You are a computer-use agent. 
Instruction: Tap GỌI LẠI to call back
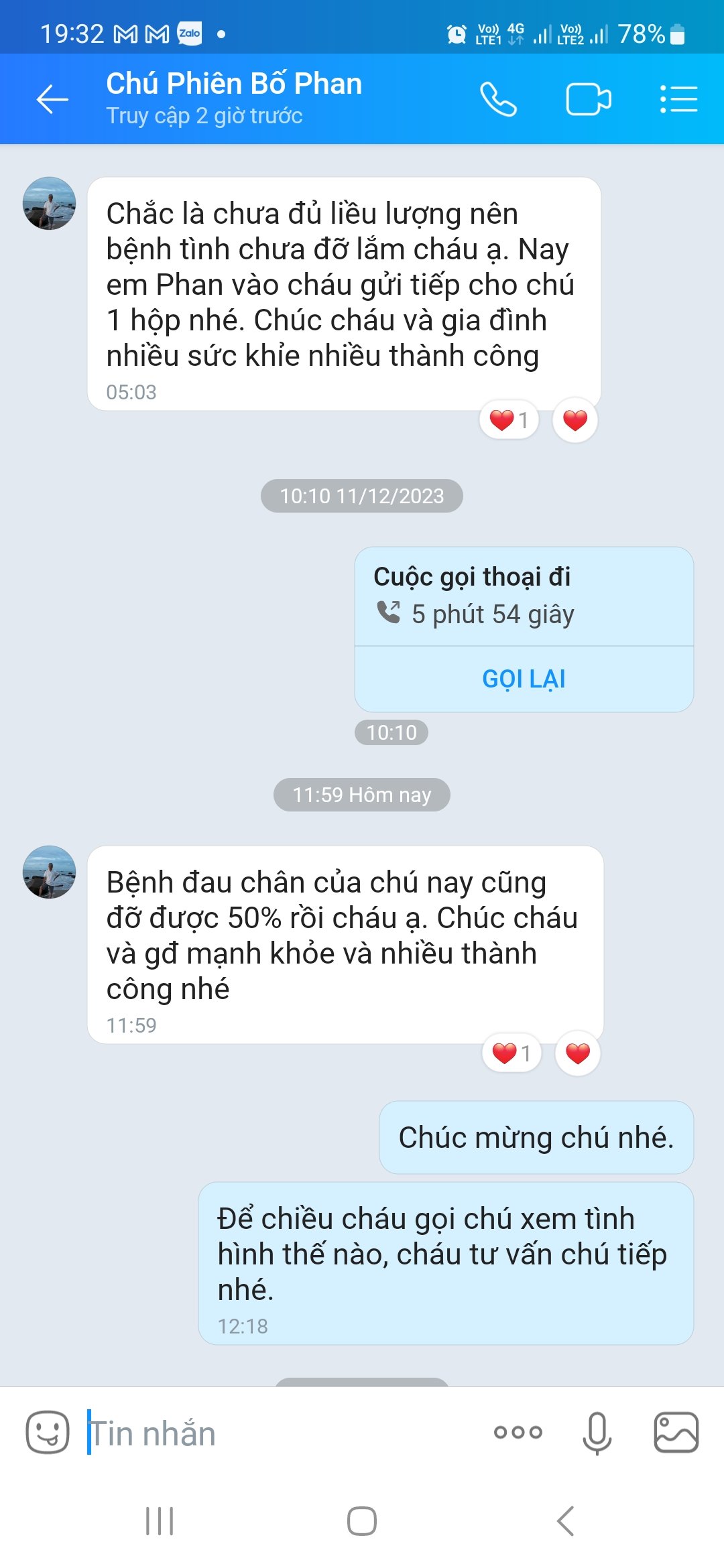524,679
